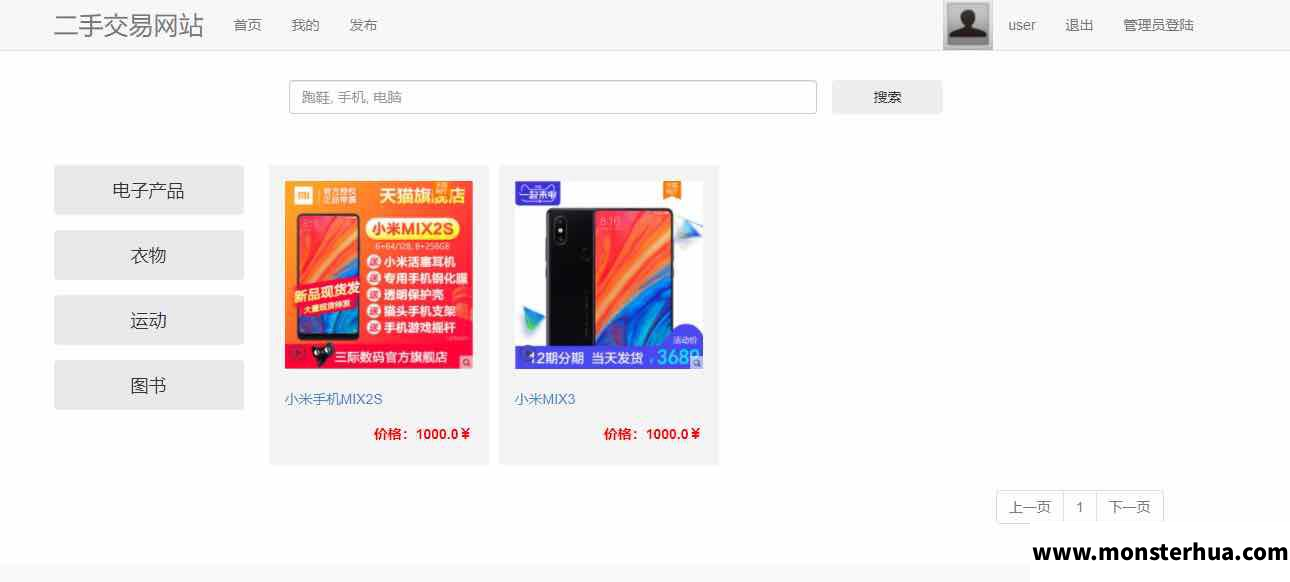Open the 首页 nav link
This screenshot has height=582, width=1290.
tap(247, 25)
